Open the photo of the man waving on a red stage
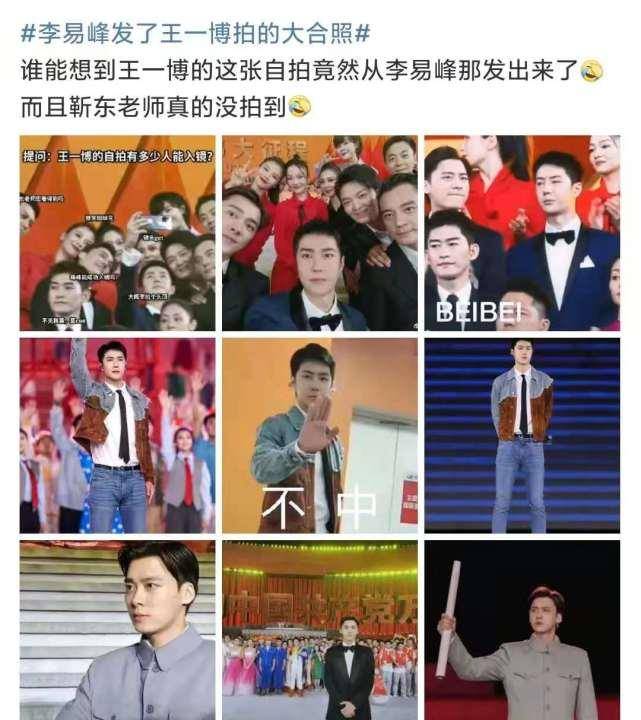 tap(117, 435)
